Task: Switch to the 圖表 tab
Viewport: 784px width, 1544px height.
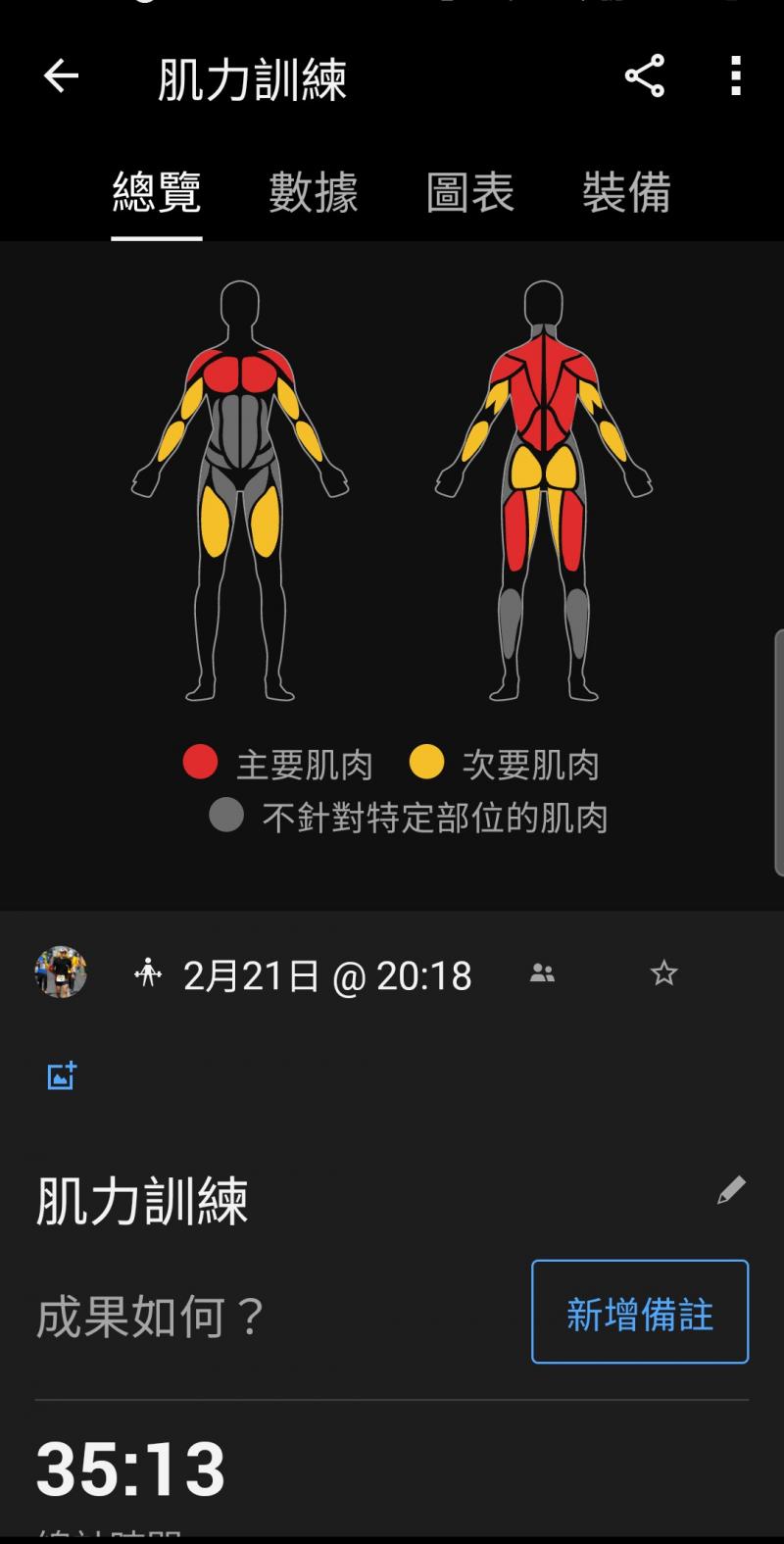Action: pos(470,191)
